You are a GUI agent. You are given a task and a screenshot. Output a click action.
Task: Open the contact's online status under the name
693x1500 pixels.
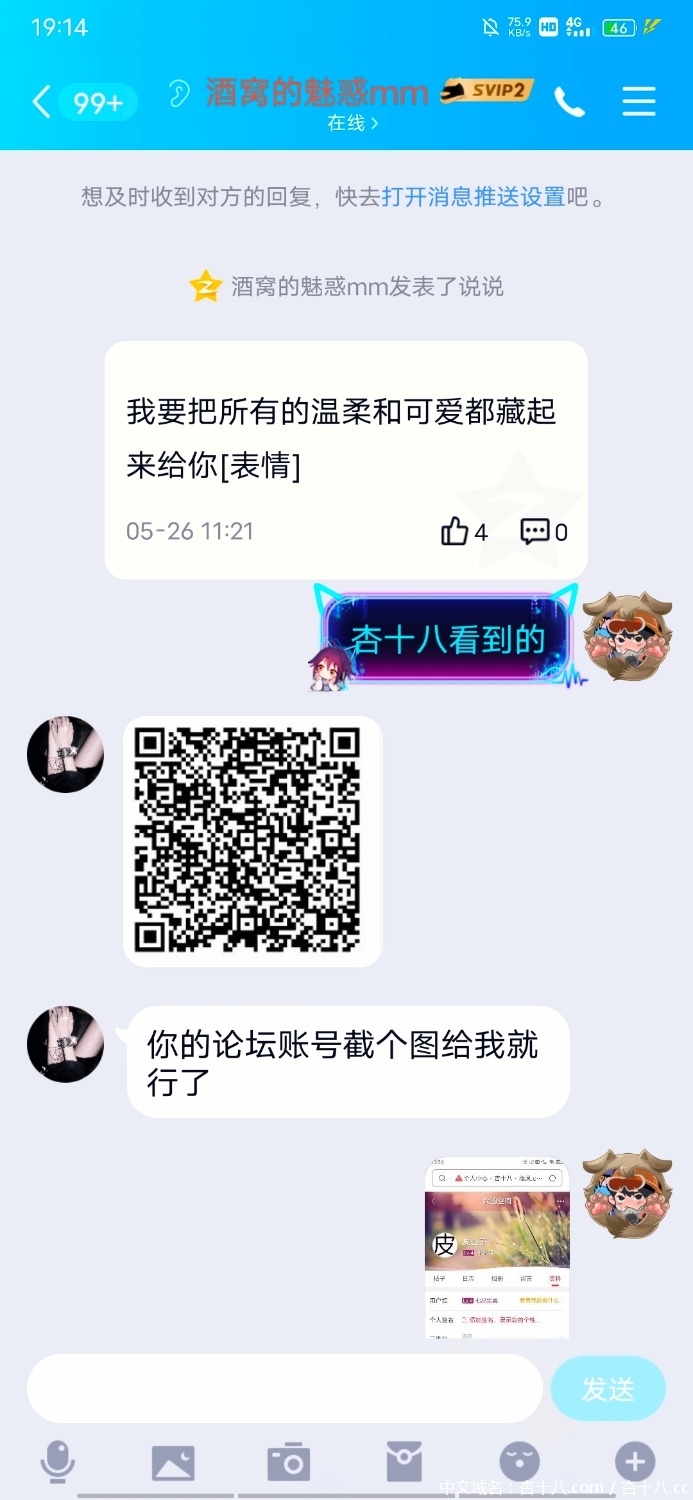coord(352,124)
